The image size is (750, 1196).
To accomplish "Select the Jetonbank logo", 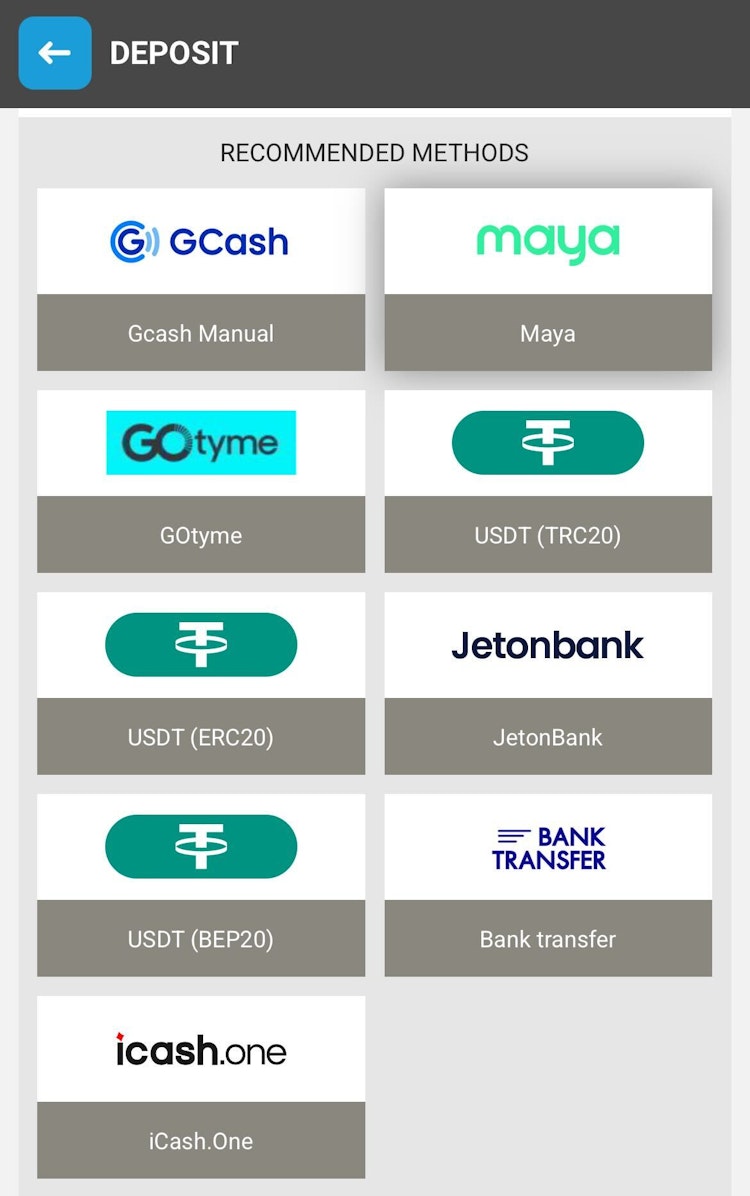I will click(x=547, y=644).
